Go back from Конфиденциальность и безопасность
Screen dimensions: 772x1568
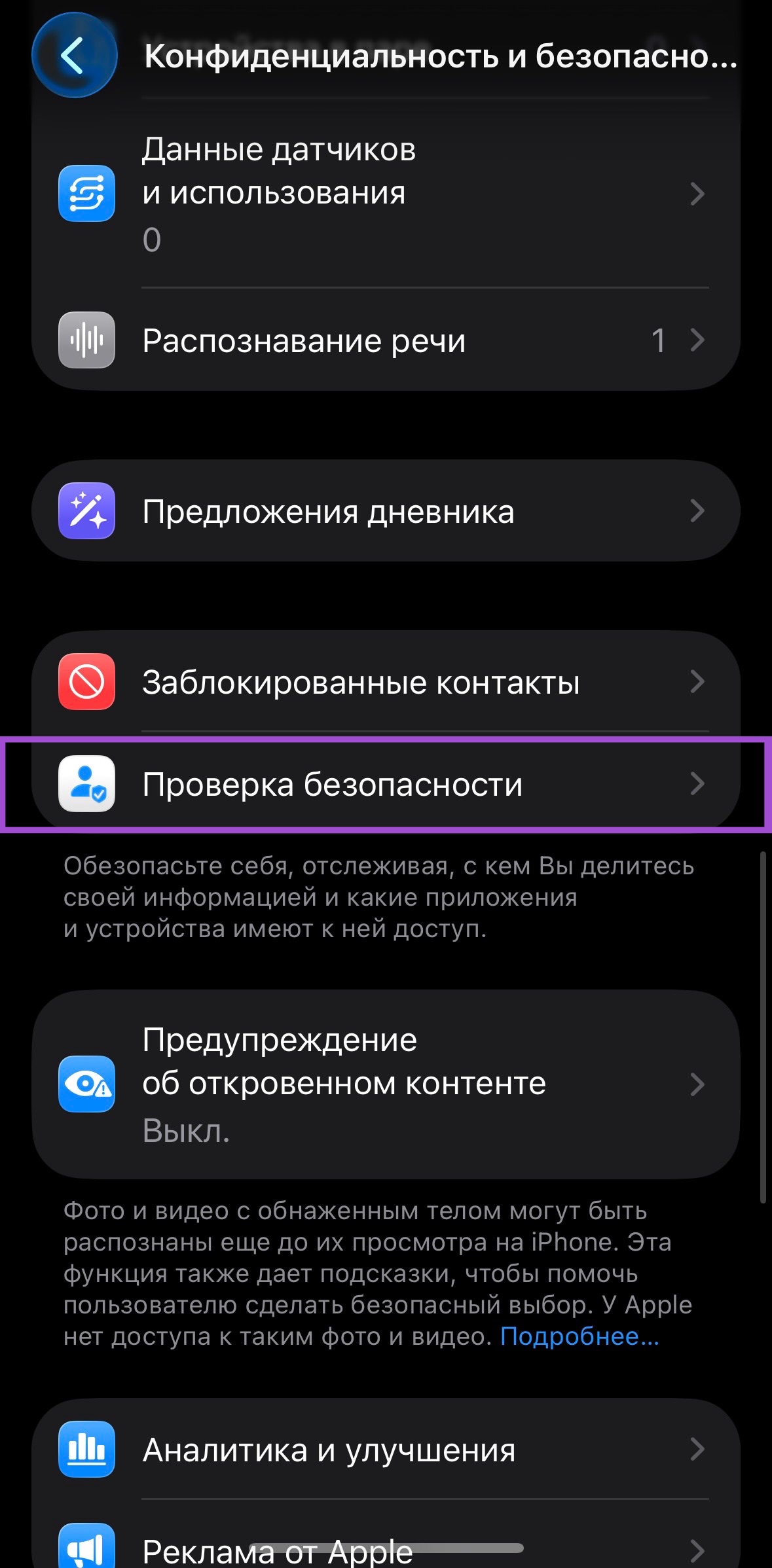click(74, 56)
